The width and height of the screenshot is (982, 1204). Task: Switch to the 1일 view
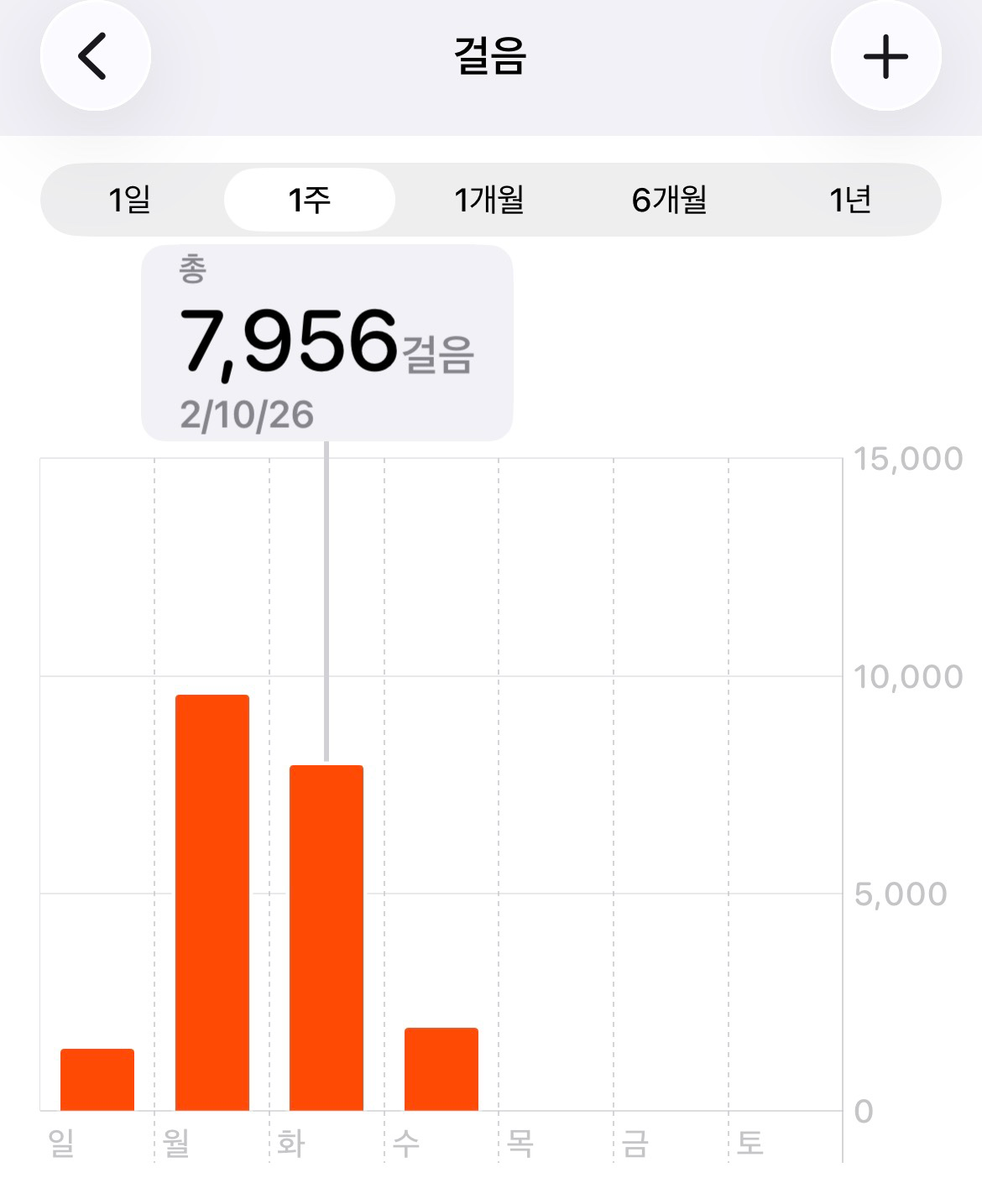130,200
